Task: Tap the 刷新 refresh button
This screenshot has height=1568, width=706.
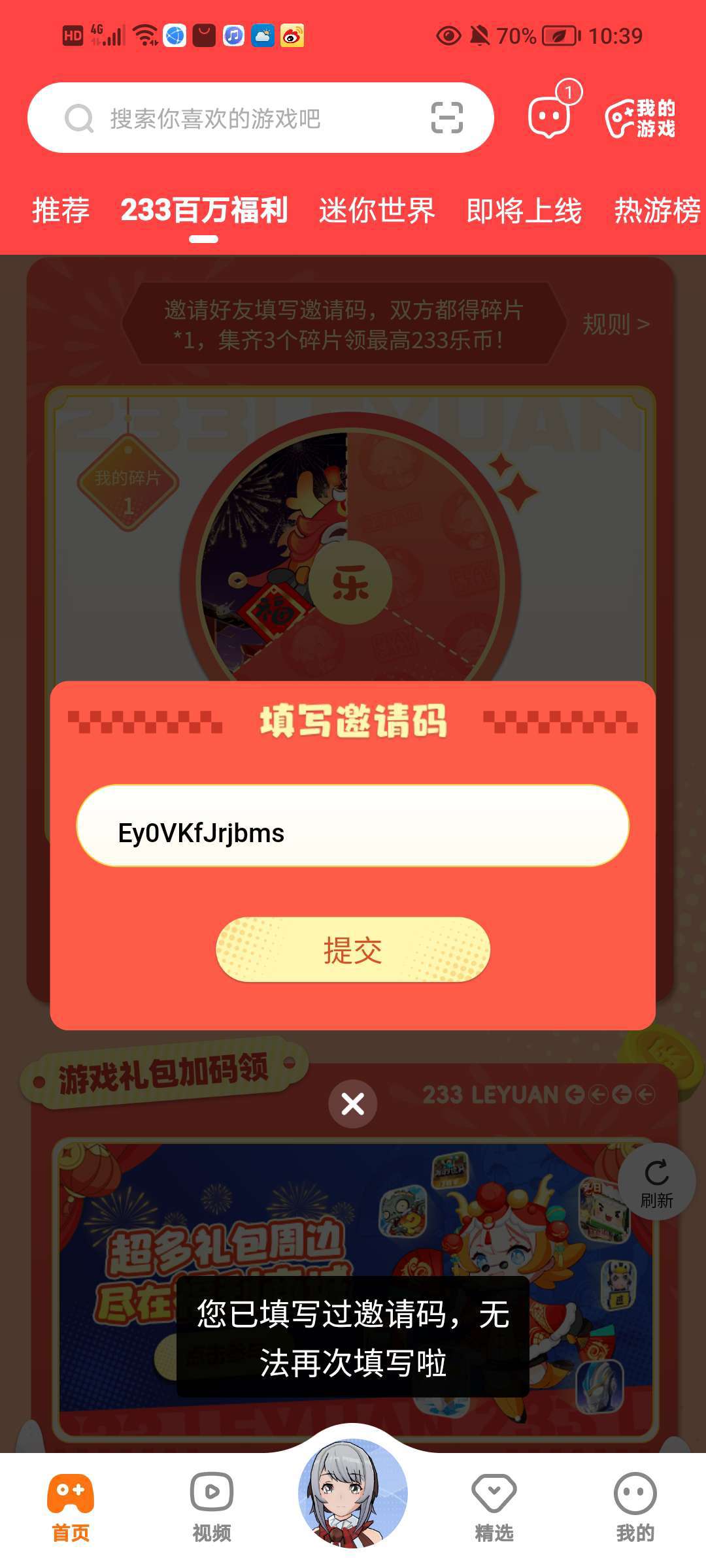Action: coord(656,1182)
